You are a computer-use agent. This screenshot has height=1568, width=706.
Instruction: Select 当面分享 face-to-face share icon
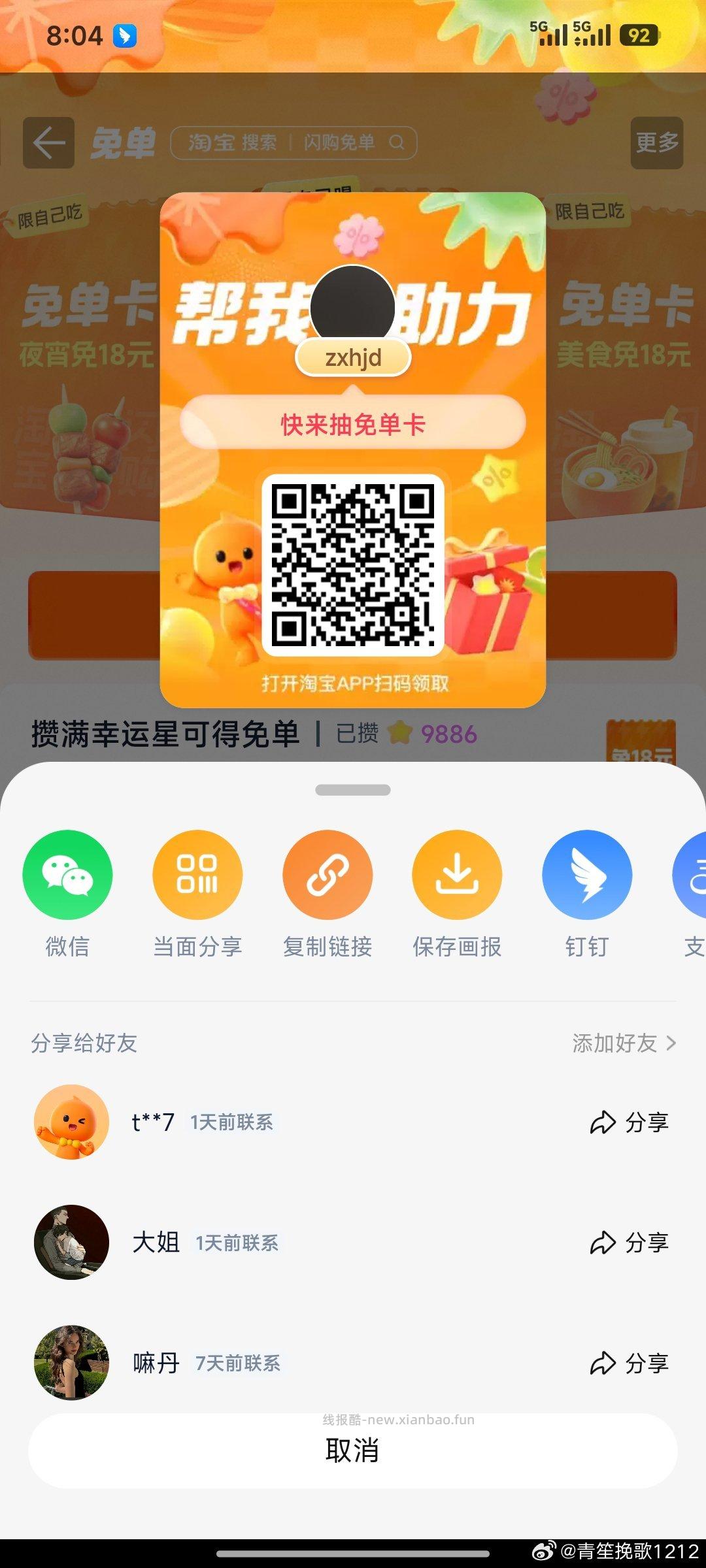[198, 875]
